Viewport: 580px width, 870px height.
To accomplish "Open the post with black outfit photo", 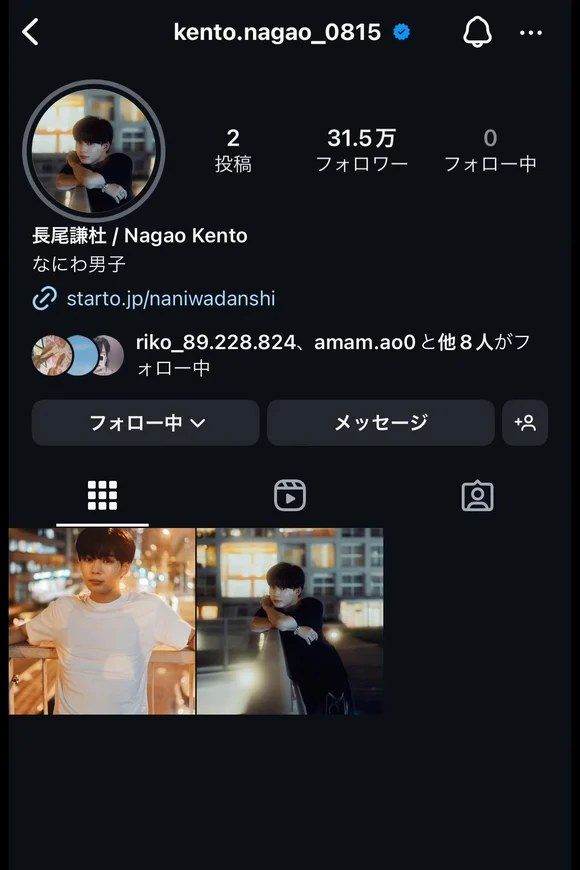I will coord(290,621).
